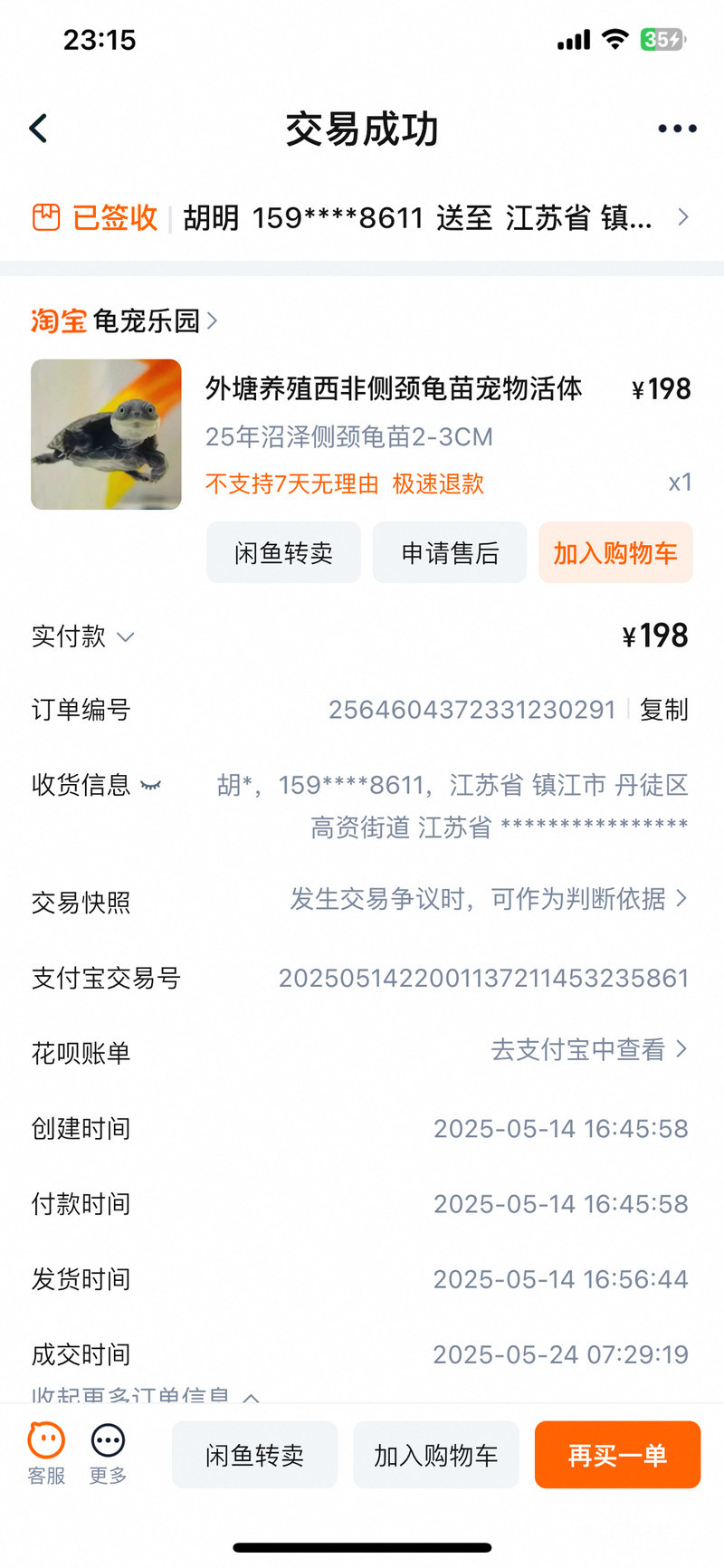
Task: View 花呗账单 in Alipay
Action: pos(588,1049)
